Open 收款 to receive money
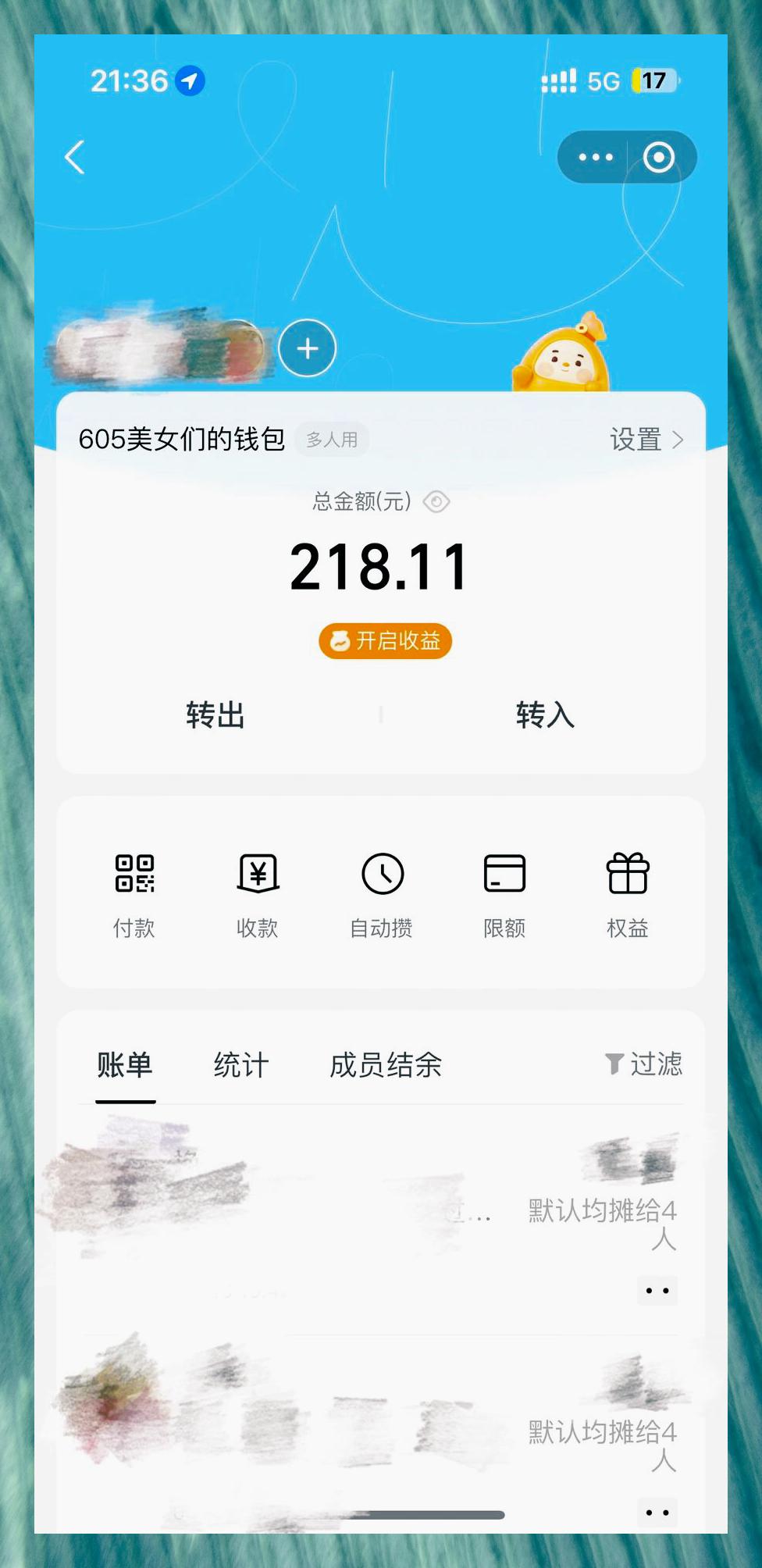This screenshot has width=762, height=1568. point(258,893)
